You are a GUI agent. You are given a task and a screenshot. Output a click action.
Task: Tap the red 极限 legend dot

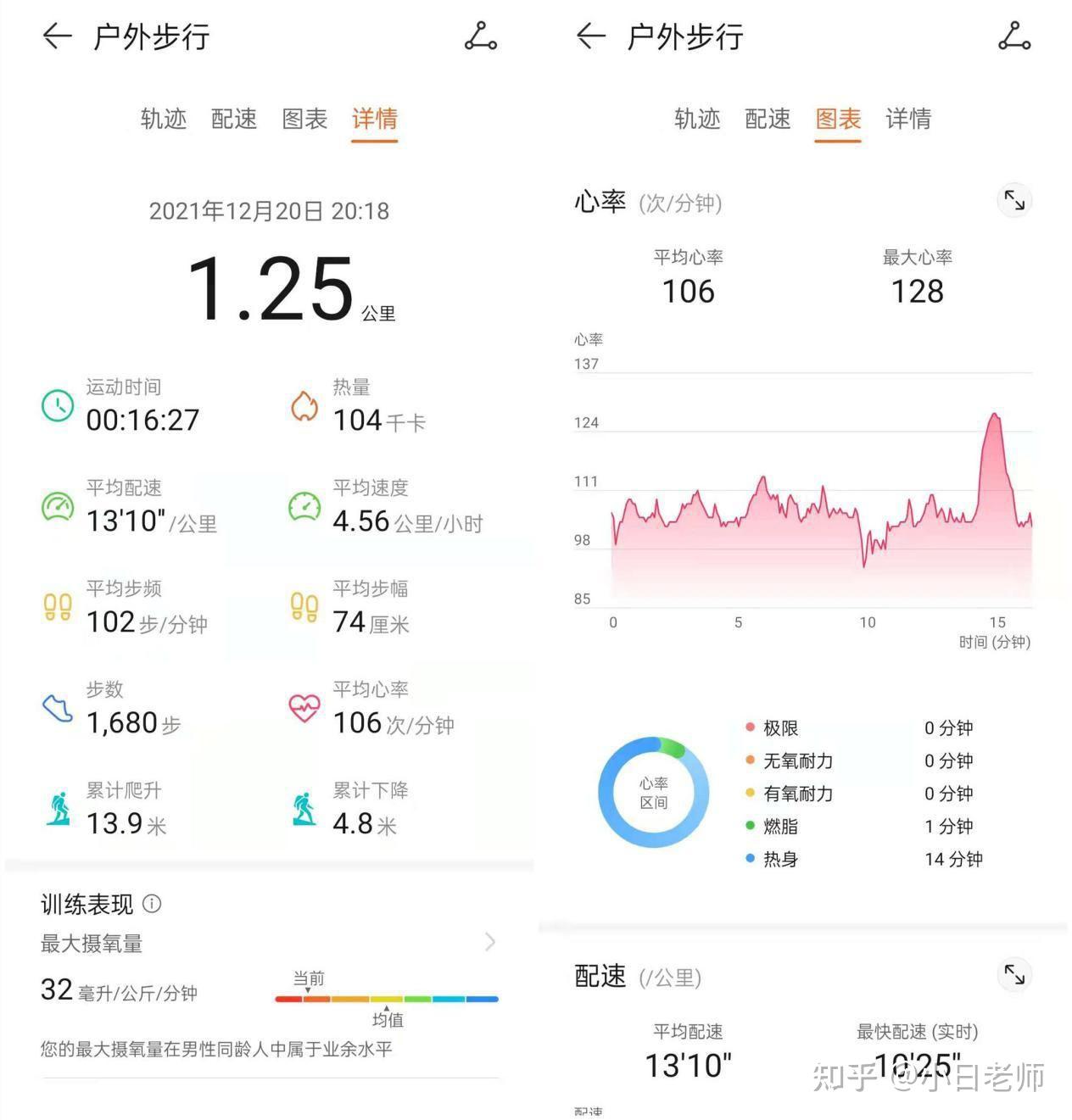coord(750,727)
